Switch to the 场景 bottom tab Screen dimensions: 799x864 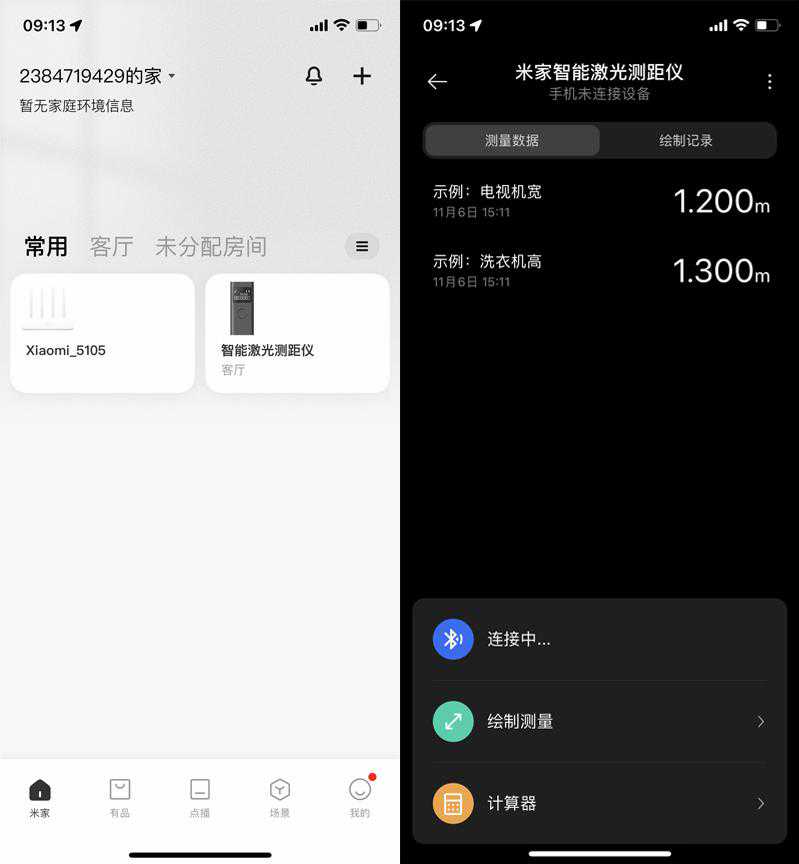pos(279,798)
